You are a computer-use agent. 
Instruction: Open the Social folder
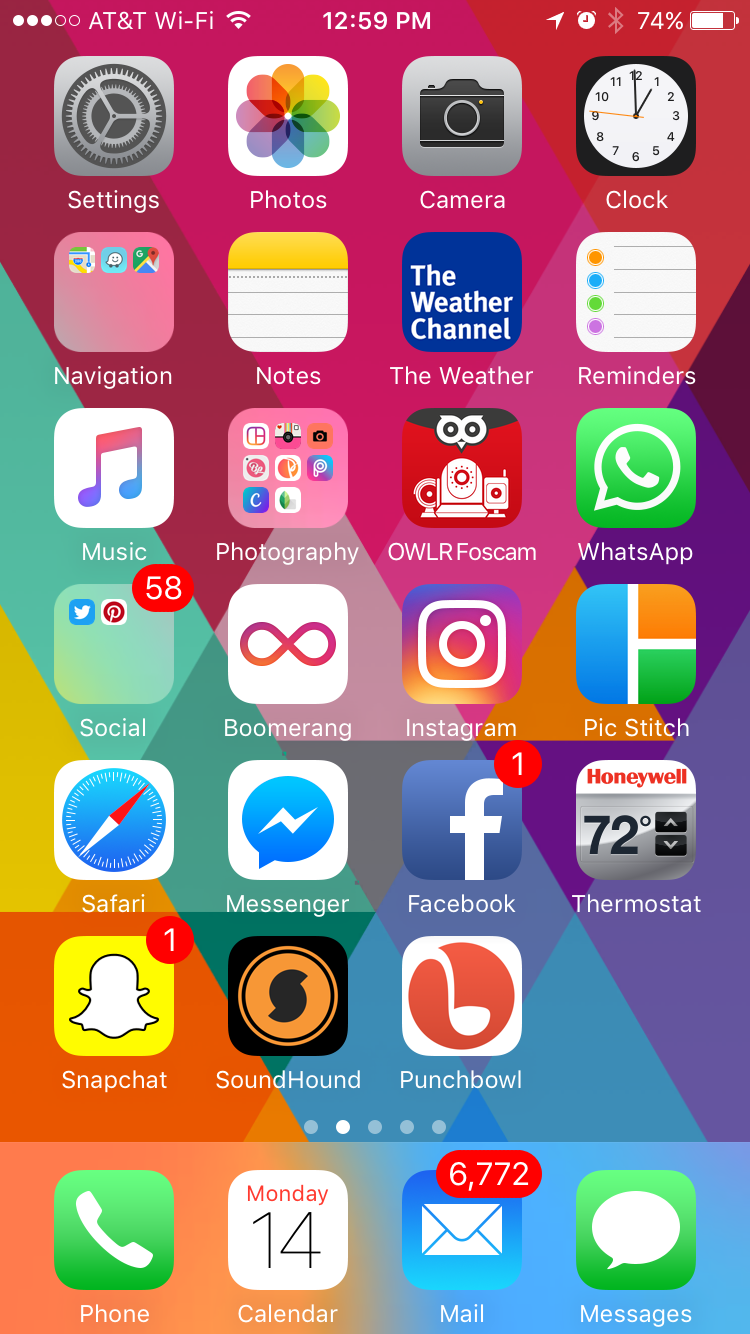click(x=114, y=644)
